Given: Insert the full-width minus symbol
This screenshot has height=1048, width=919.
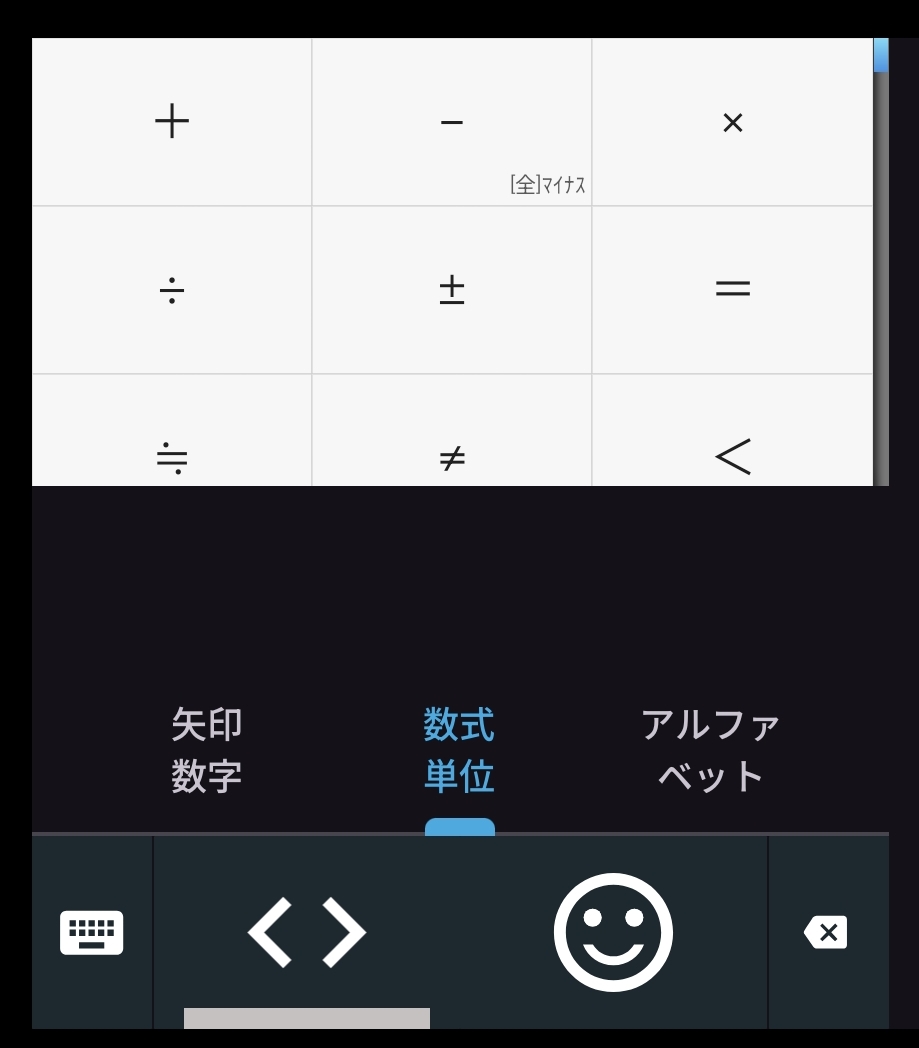Looking at the screenshot, I should [451, 122].
